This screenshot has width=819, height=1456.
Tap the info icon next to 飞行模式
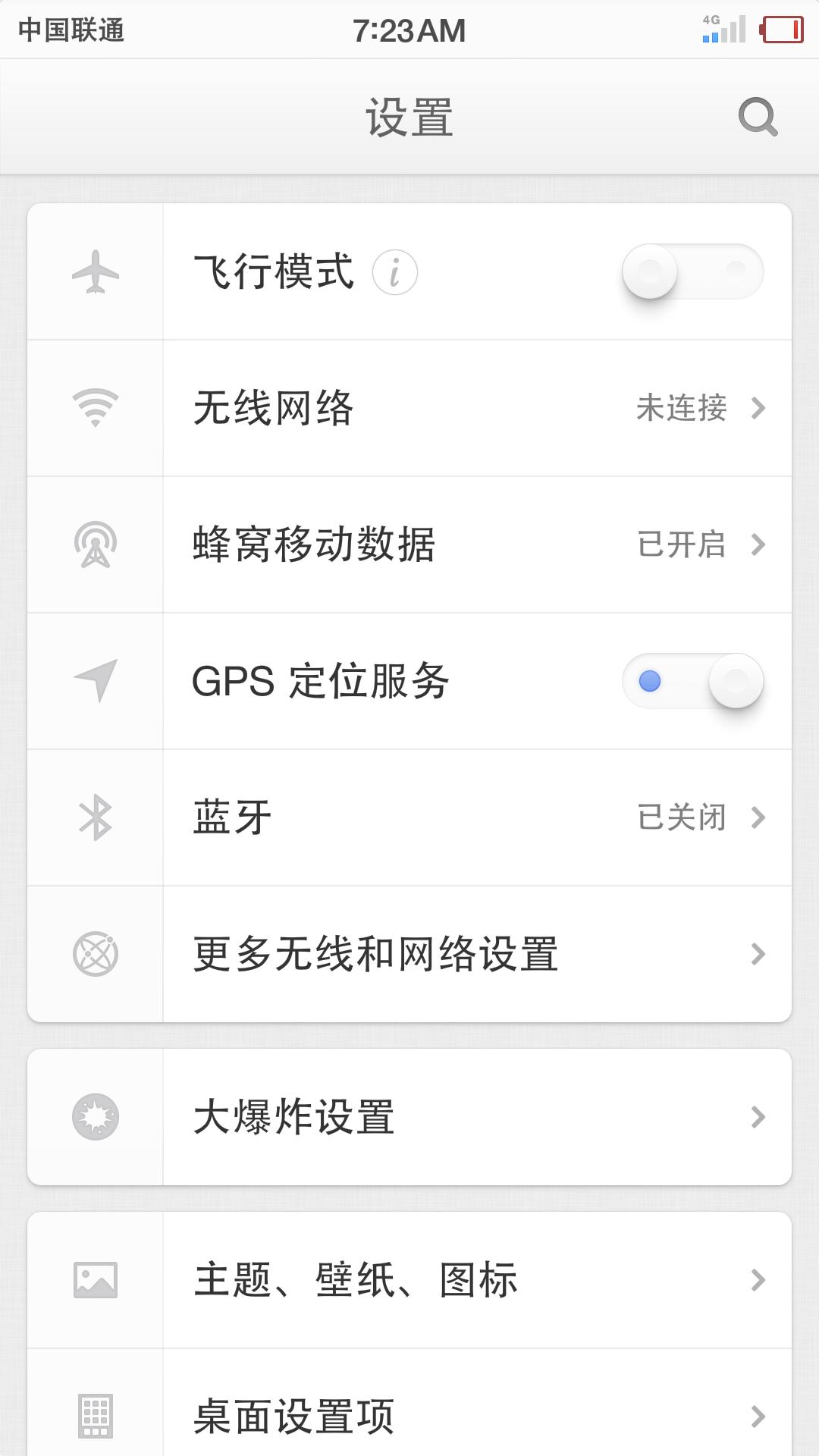tap(394, 273)
